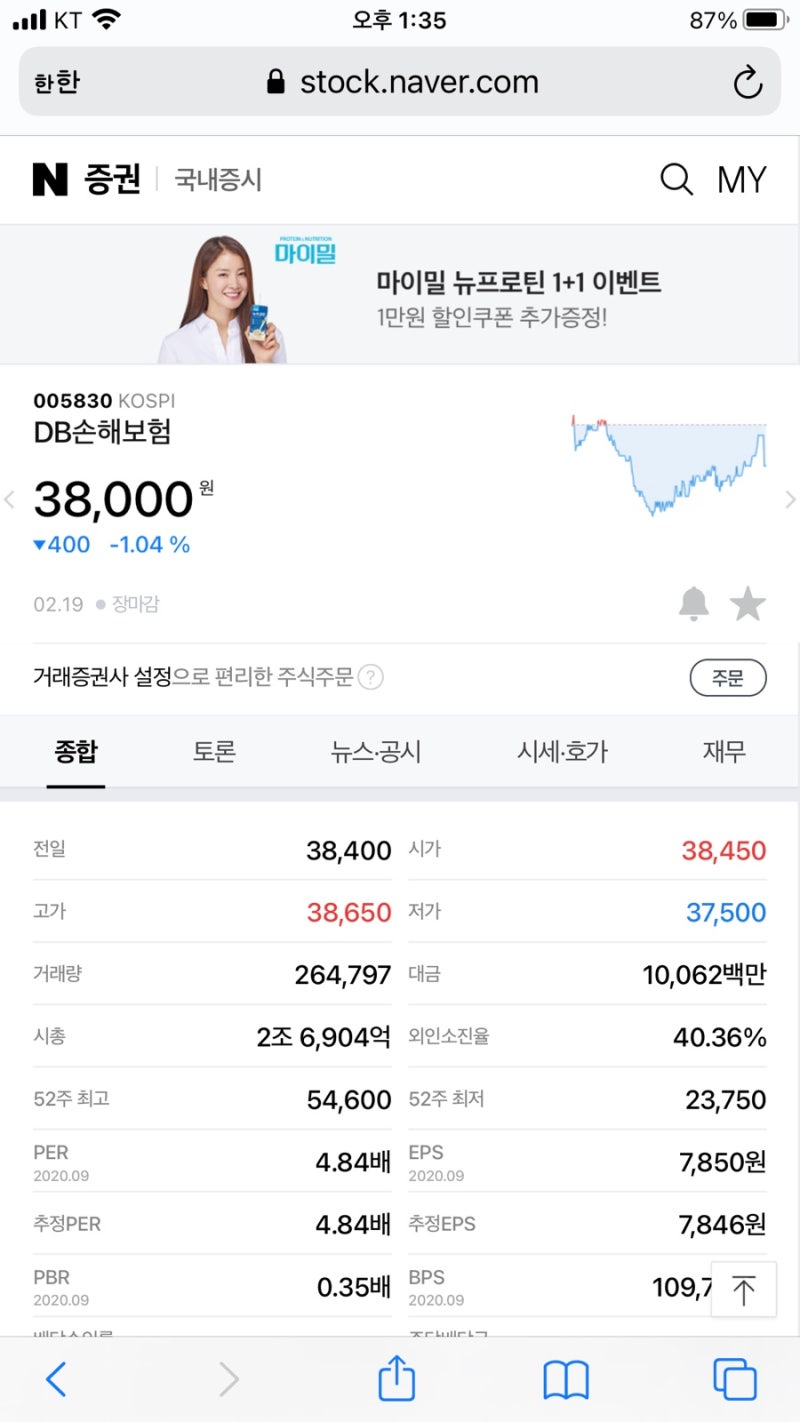The height and width of the screenshot is (1422, 800).
Task: Show open Safari tabs
Action: click(x=735, y=1378)
